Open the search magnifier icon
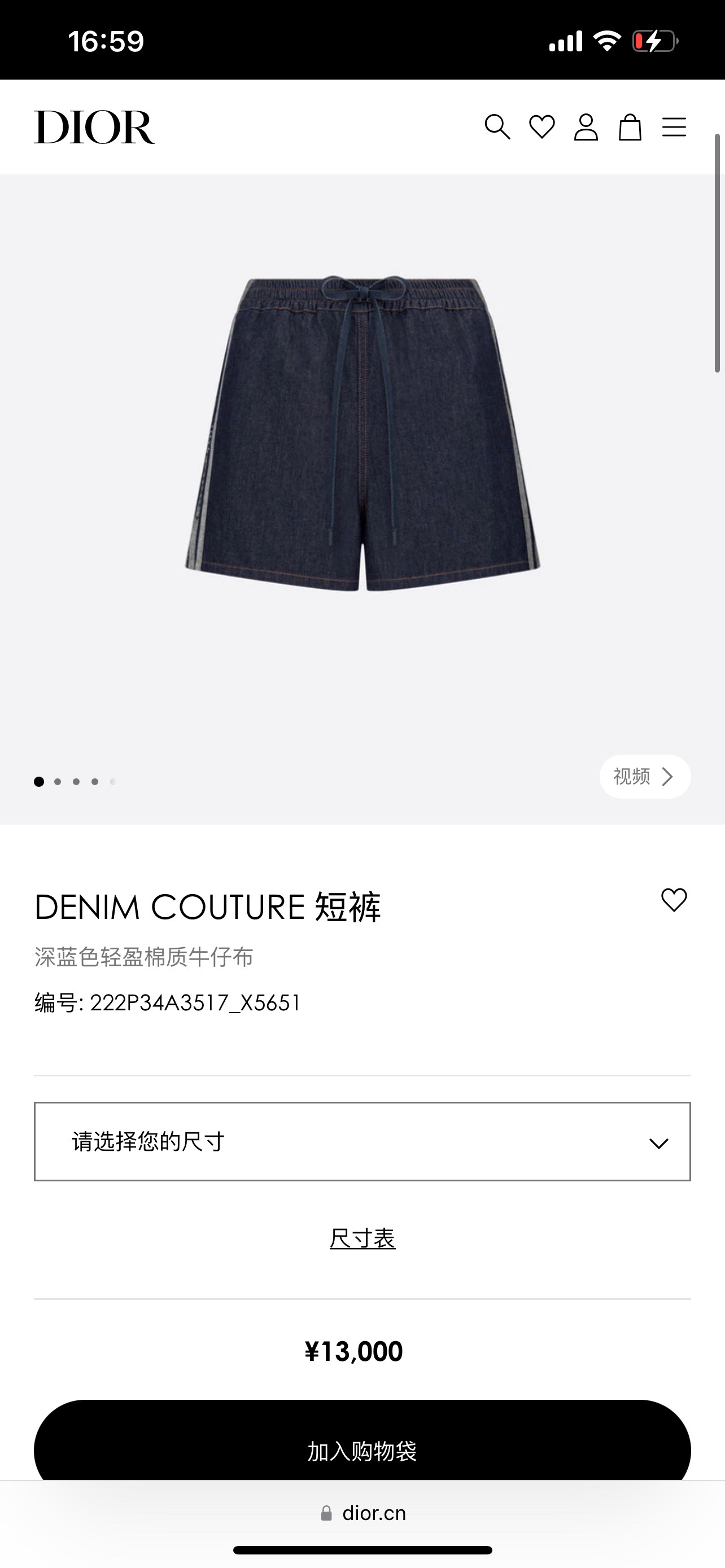This screenshot has height=1568, width=725. [497, 127]
